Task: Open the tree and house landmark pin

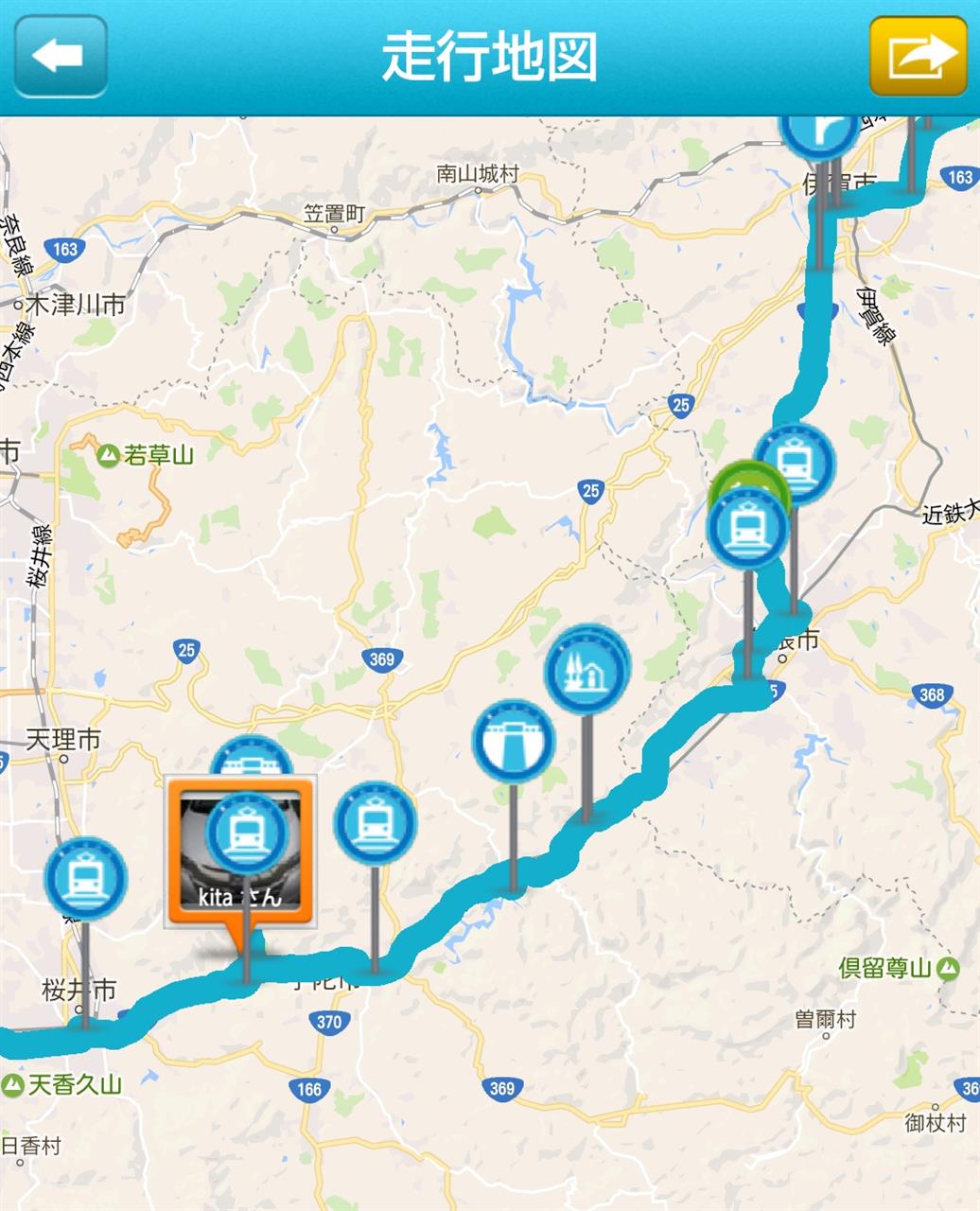Action: pyautogui.click(x=586, y=671)
